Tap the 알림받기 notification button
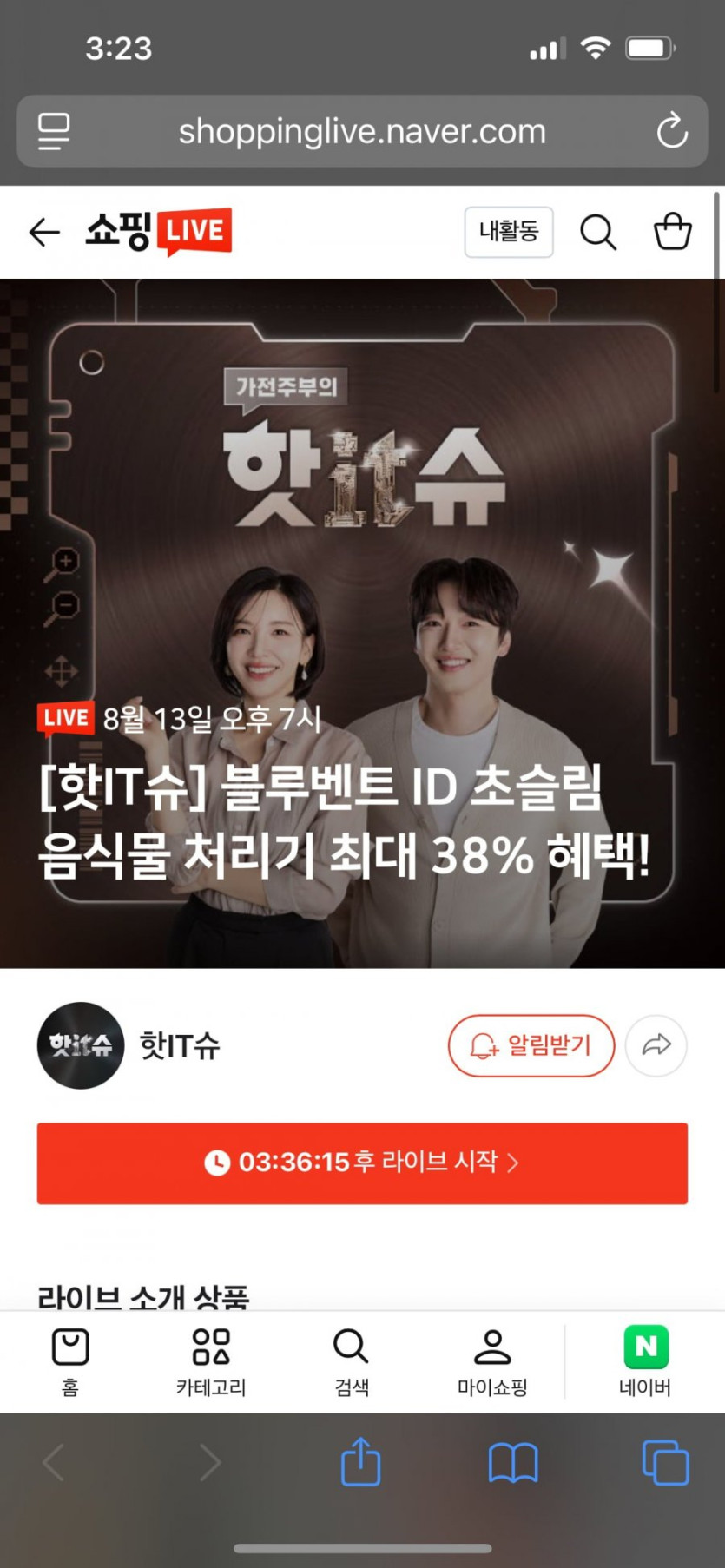This screenshot has height=1568, width=725. 531,1045
